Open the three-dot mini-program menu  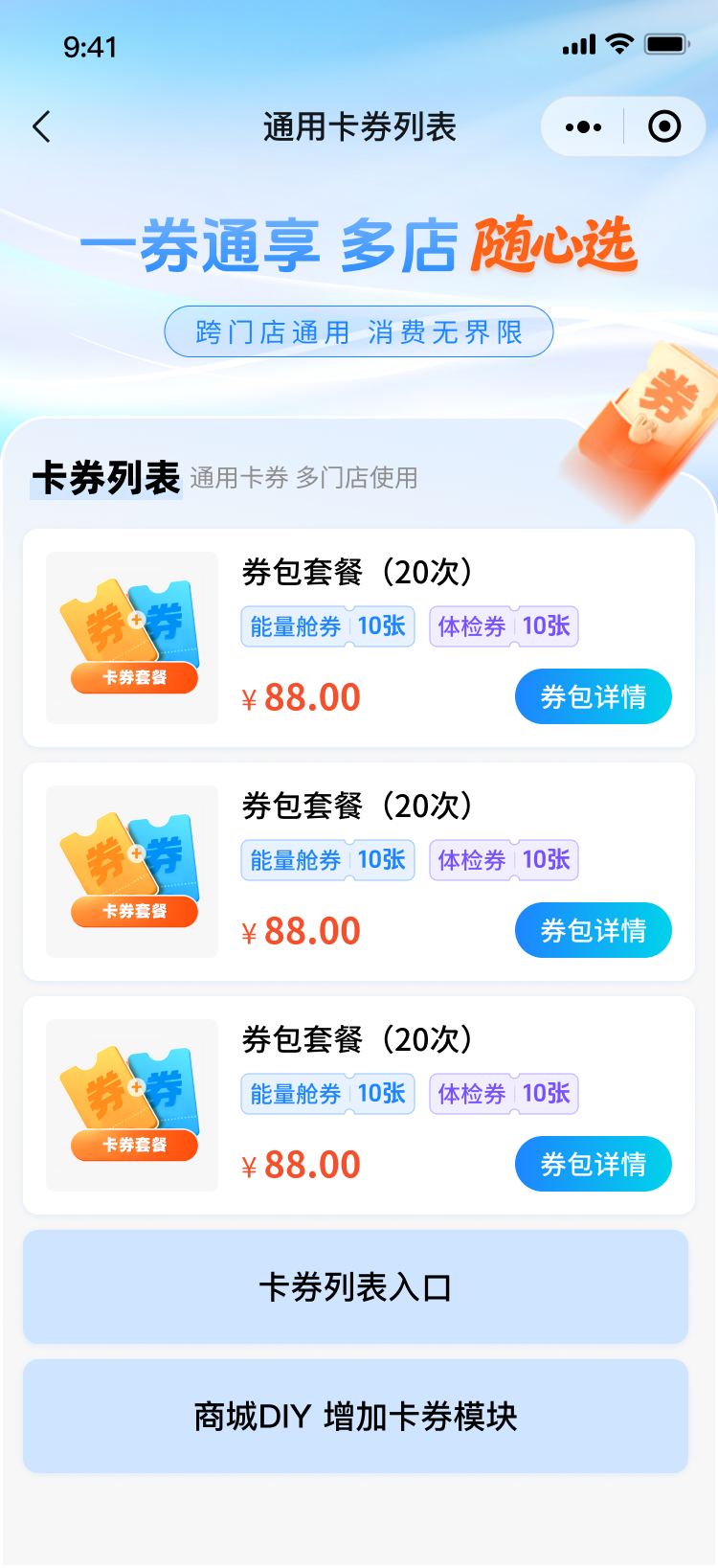583,126
